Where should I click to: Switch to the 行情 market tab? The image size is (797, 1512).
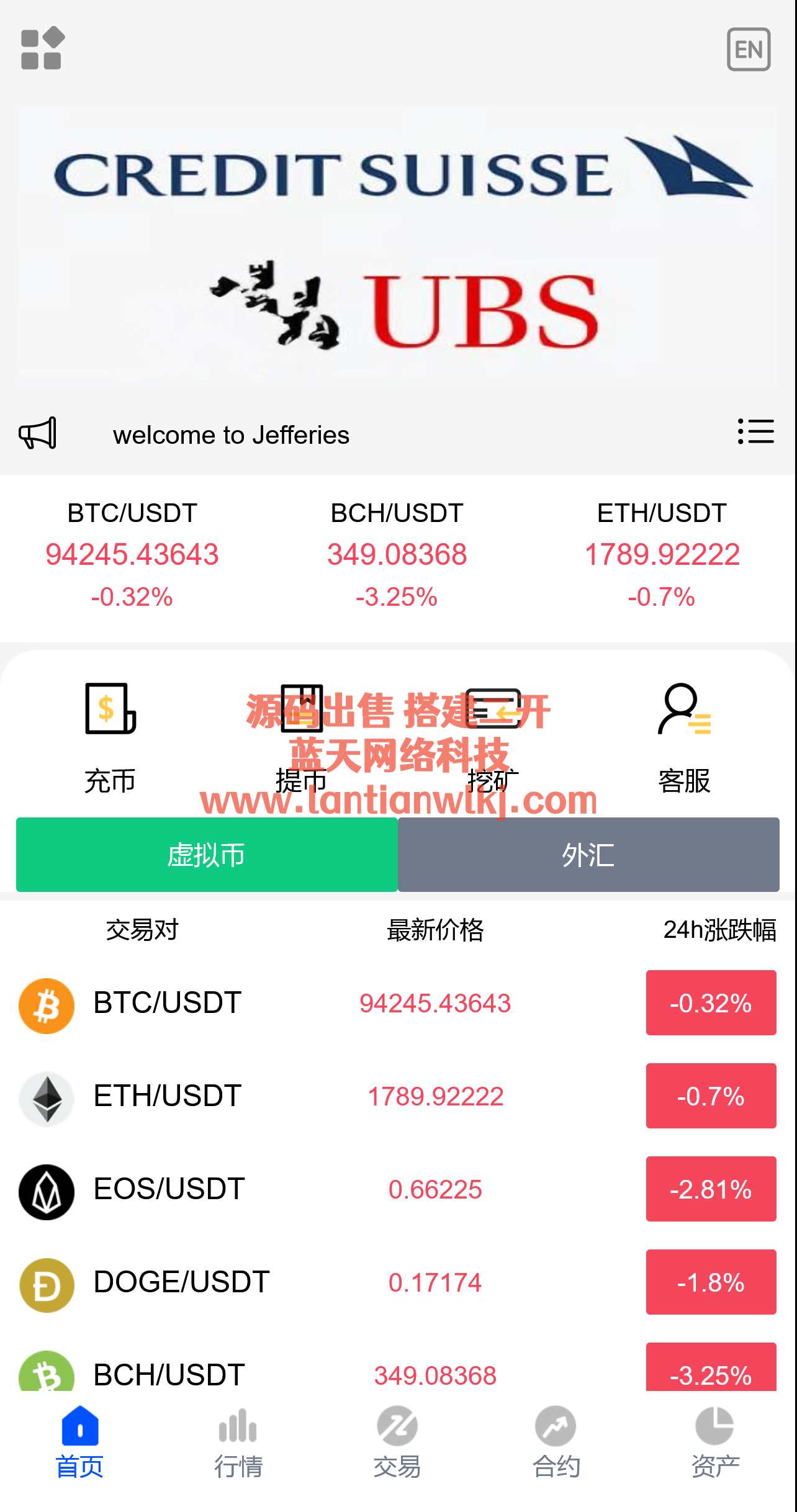tap(238, 1441)
